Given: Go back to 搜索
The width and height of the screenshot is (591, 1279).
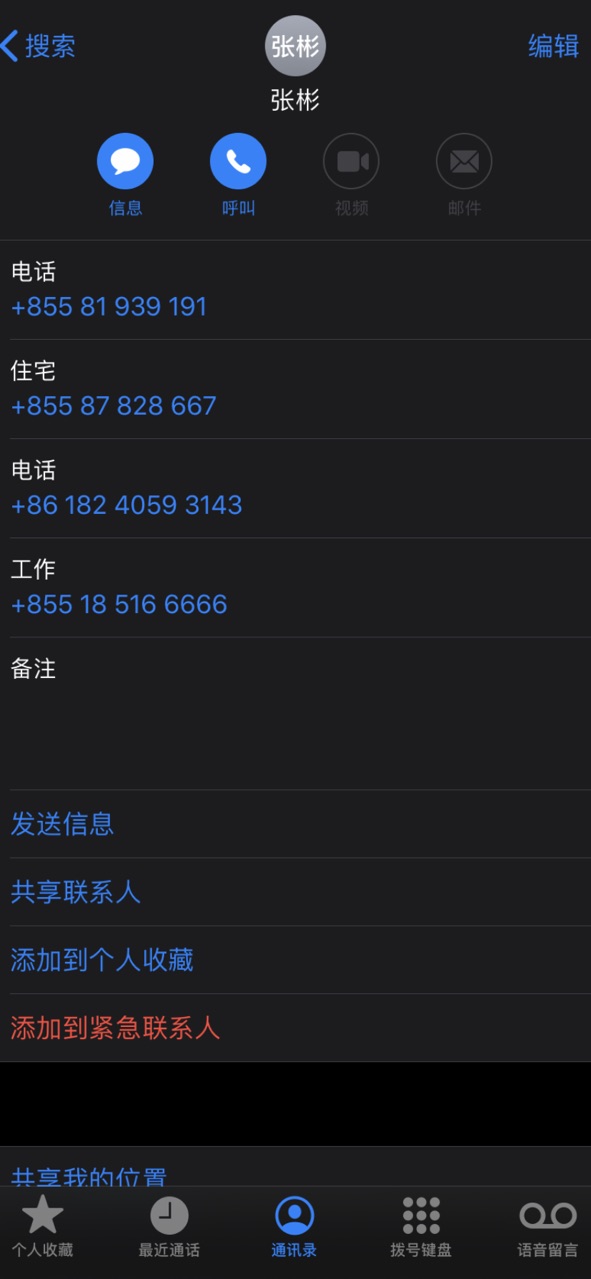Looking at the screenshot, I should click(x=39, y=46).
